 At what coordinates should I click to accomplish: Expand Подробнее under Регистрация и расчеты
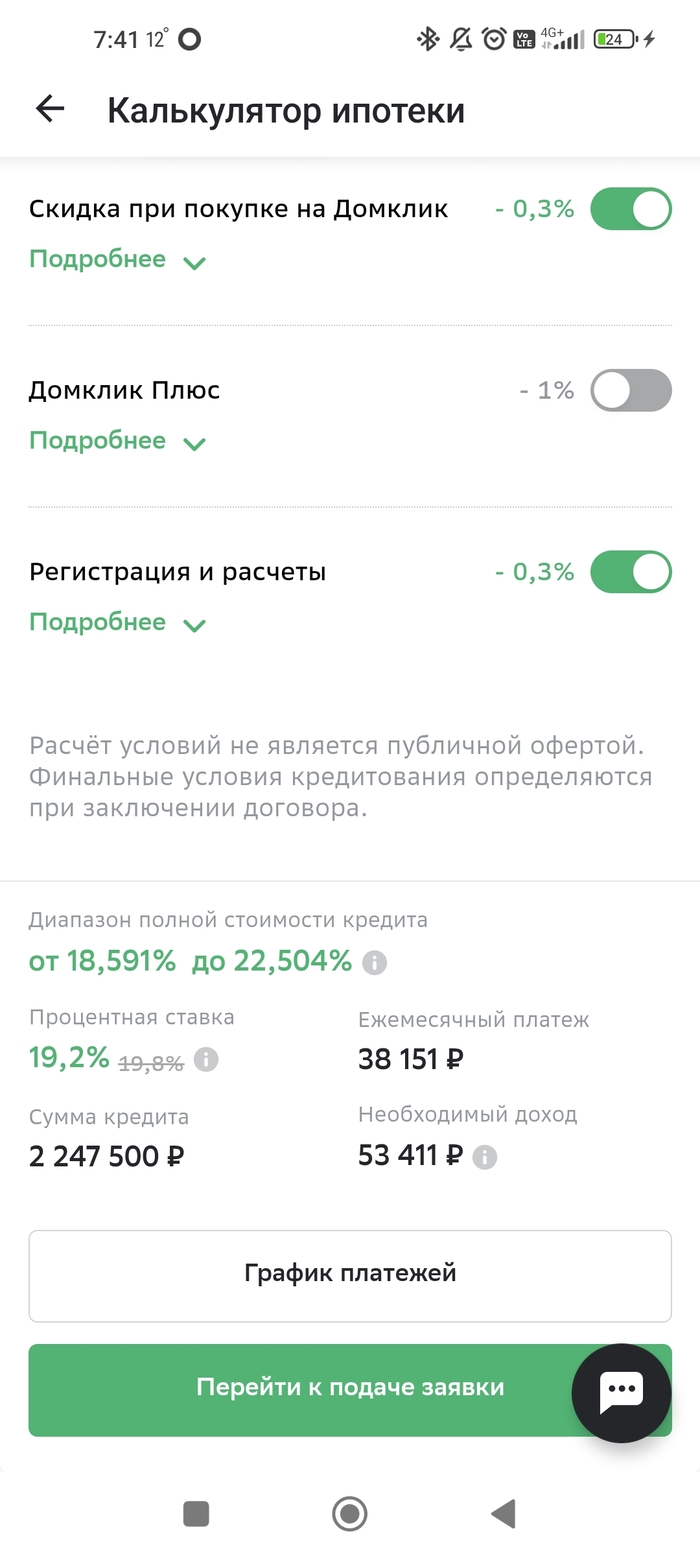pyautogui.click(x=116, y=623)
